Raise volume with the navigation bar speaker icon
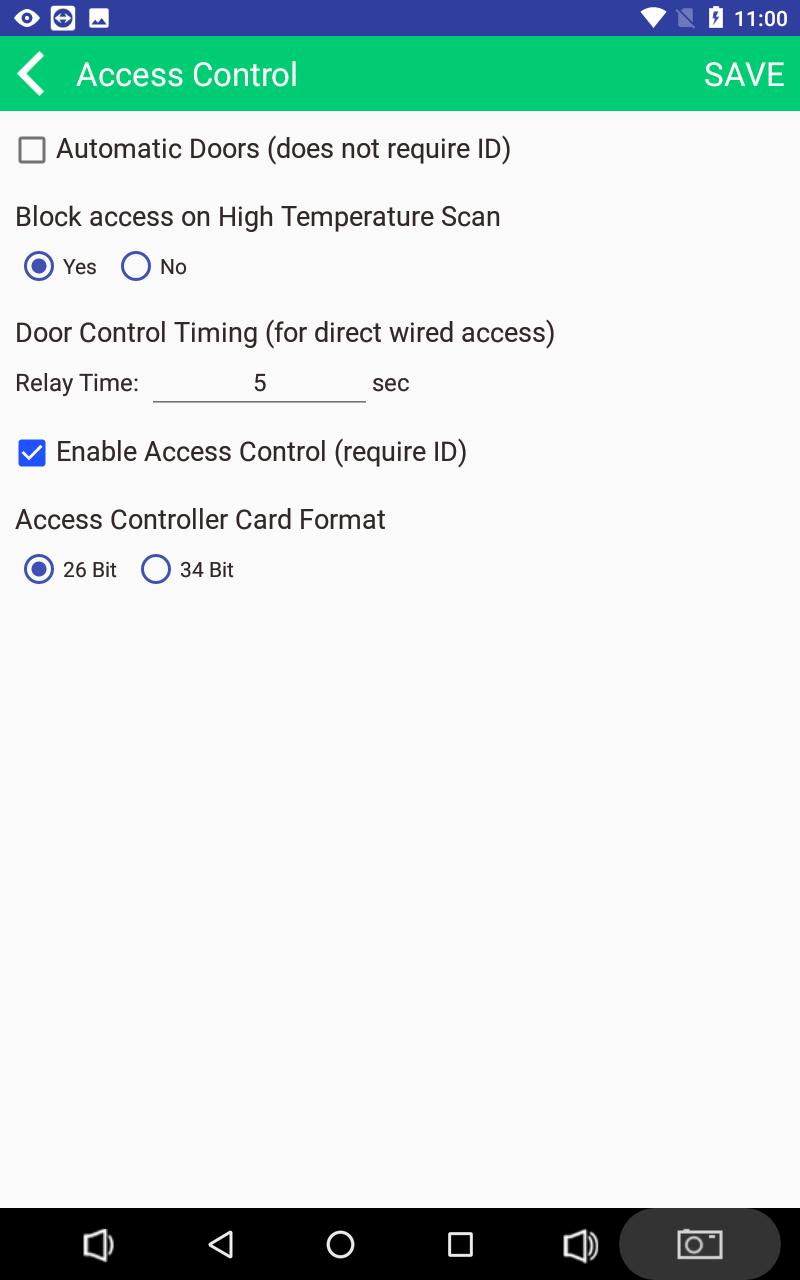Image resolution: width=800 pixels, height=1280 pixels. 580,1244
